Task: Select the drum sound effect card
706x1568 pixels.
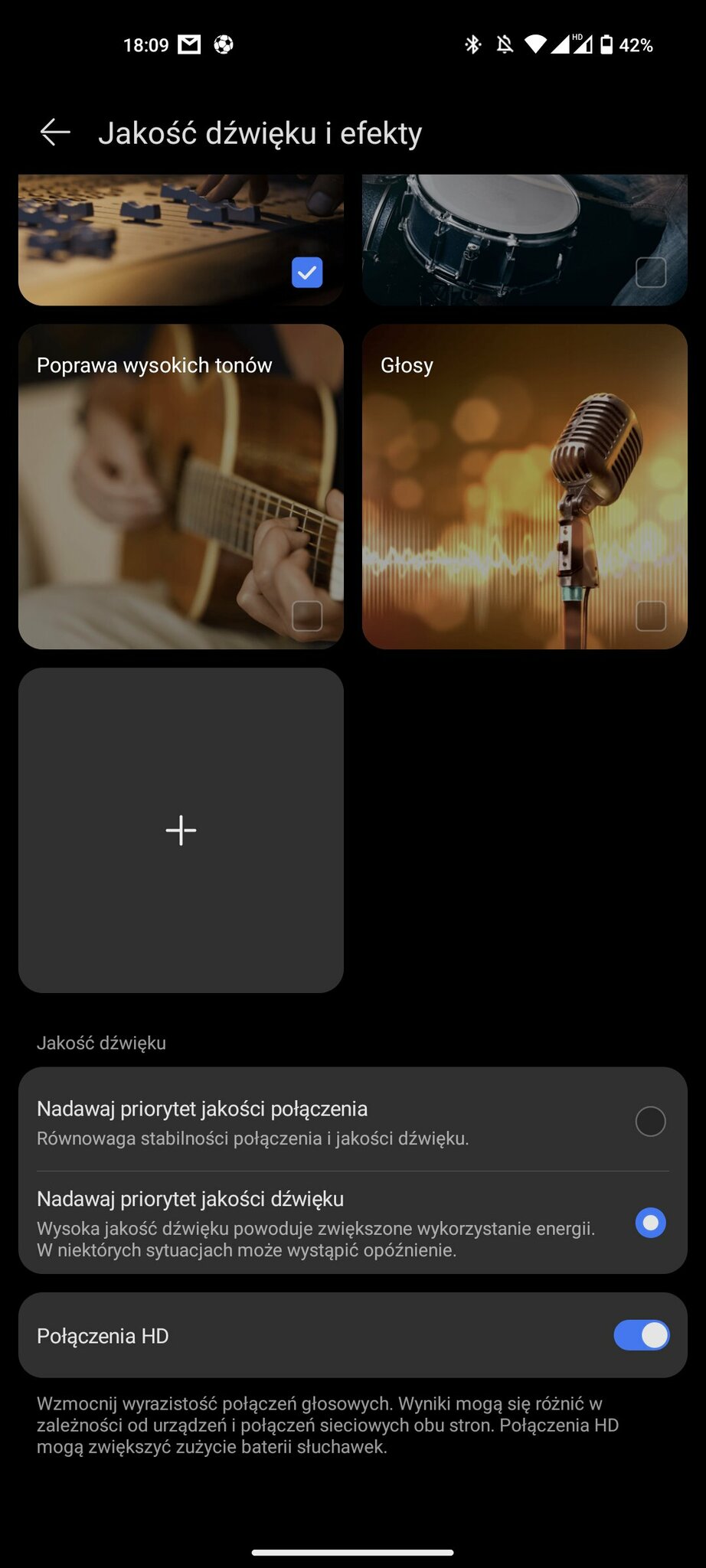Action: pyautogui.click(x=525, y=239)
